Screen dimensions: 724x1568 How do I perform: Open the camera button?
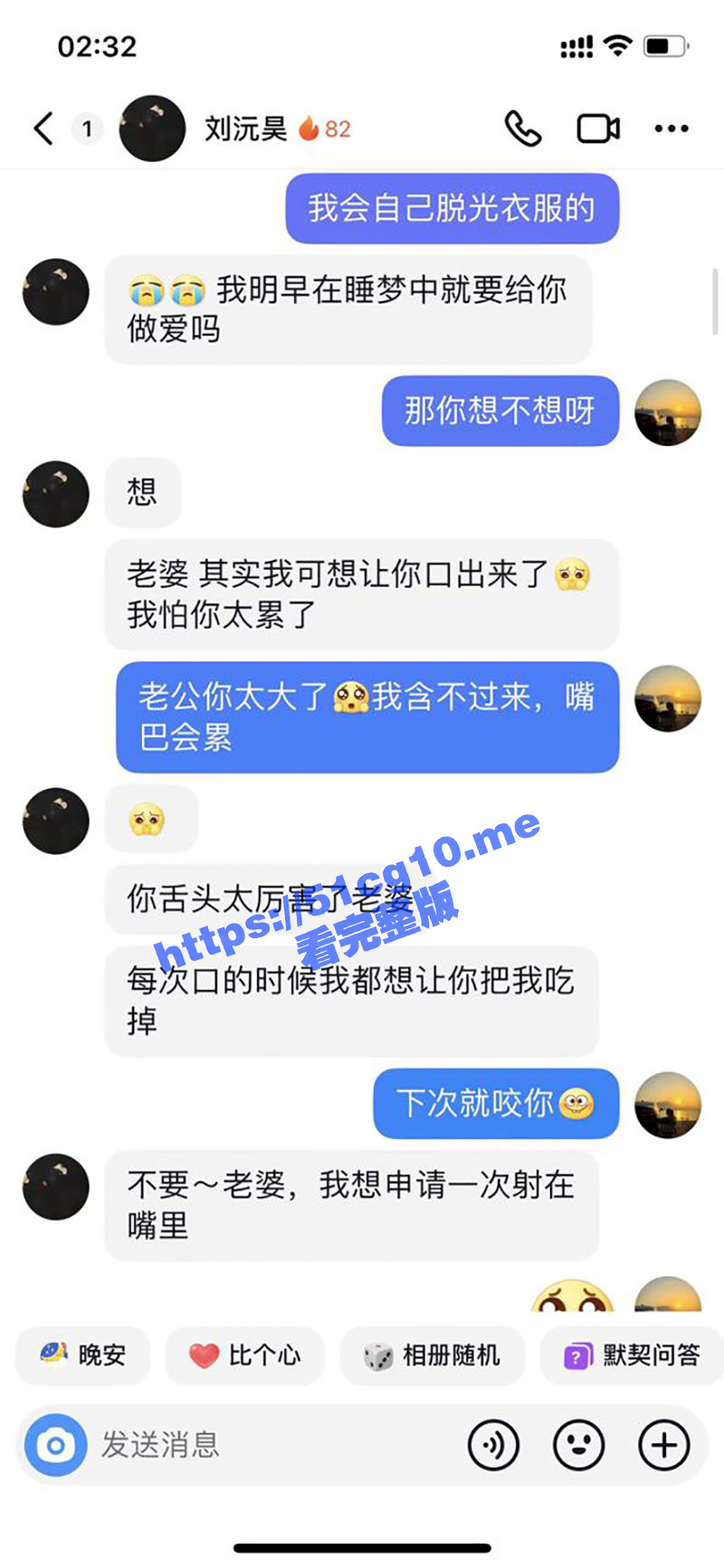pos(56,1445)
